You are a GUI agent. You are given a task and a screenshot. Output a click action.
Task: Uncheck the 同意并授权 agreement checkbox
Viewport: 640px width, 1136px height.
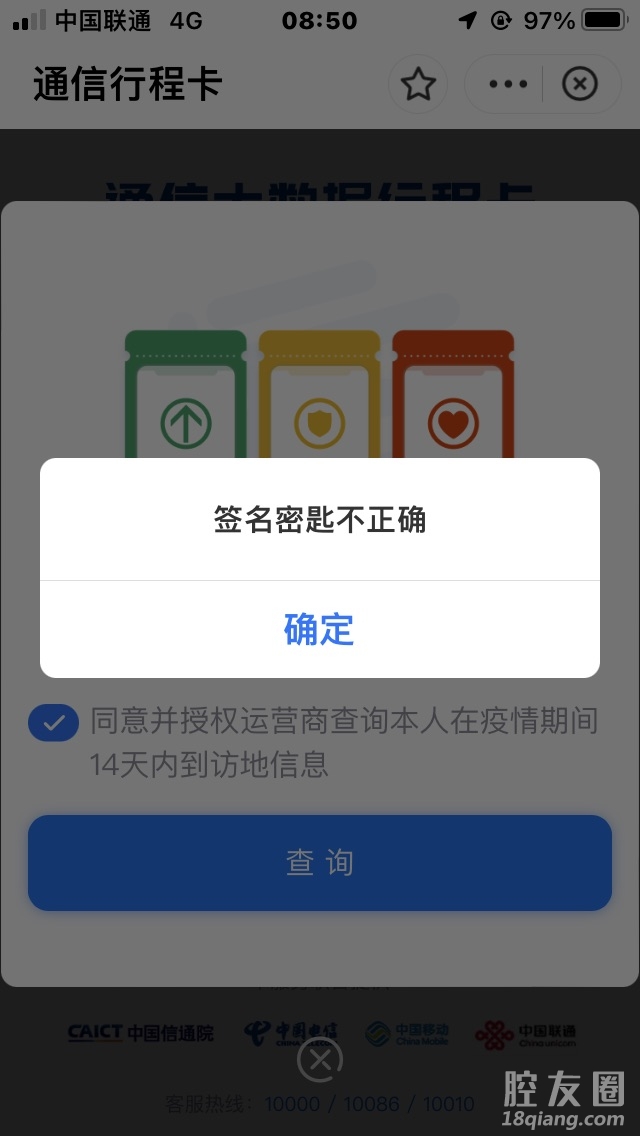coord(54,722)
